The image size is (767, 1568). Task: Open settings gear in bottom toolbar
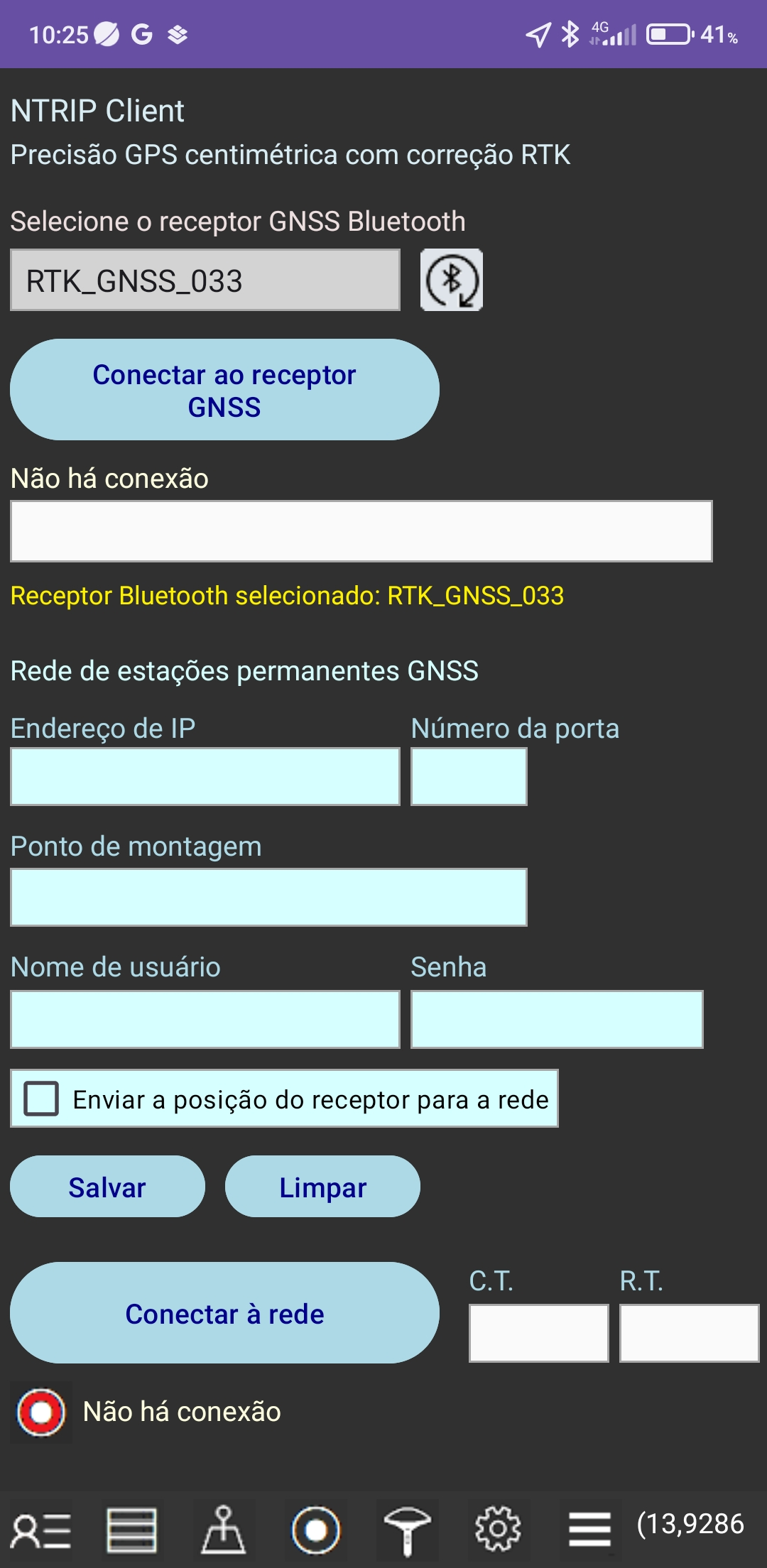498,1529
